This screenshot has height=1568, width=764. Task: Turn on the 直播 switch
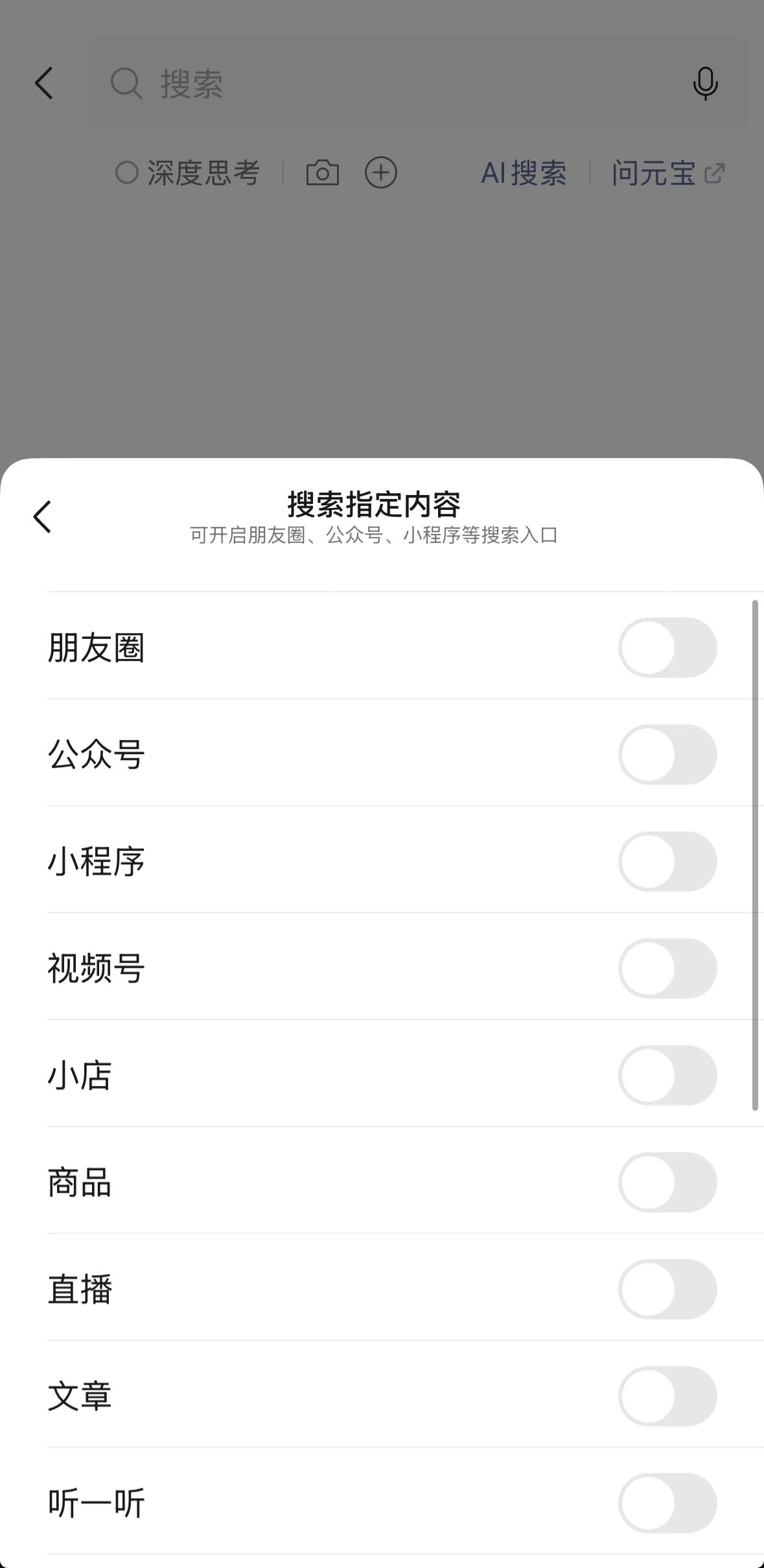click(x=667, y=1289)
